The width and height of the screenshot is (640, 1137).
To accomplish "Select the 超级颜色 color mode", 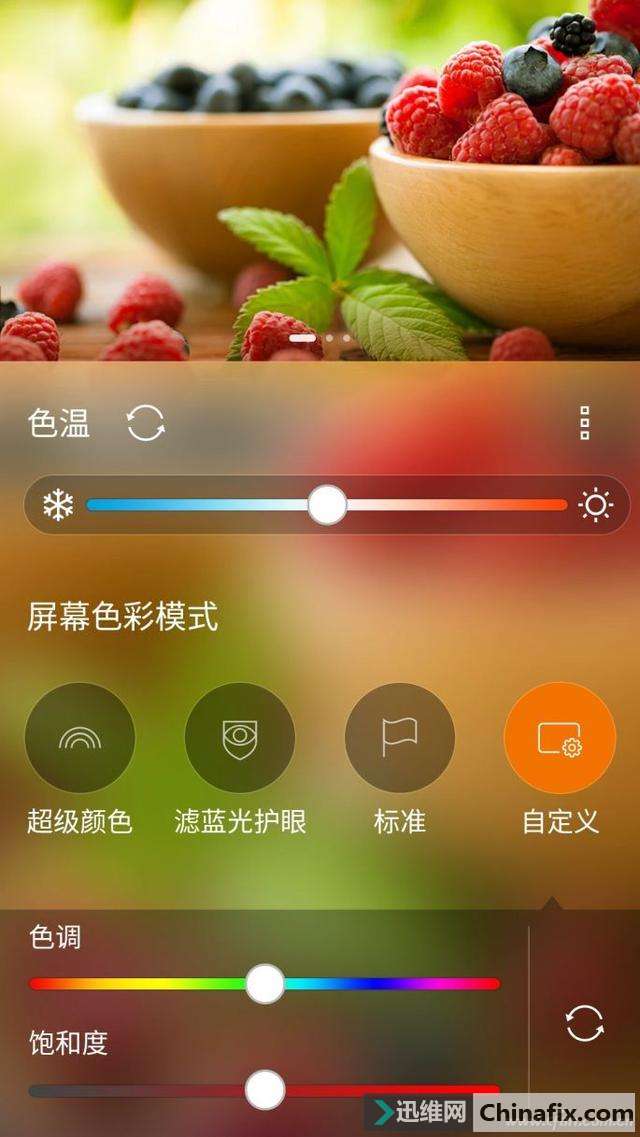I will 80,739.
